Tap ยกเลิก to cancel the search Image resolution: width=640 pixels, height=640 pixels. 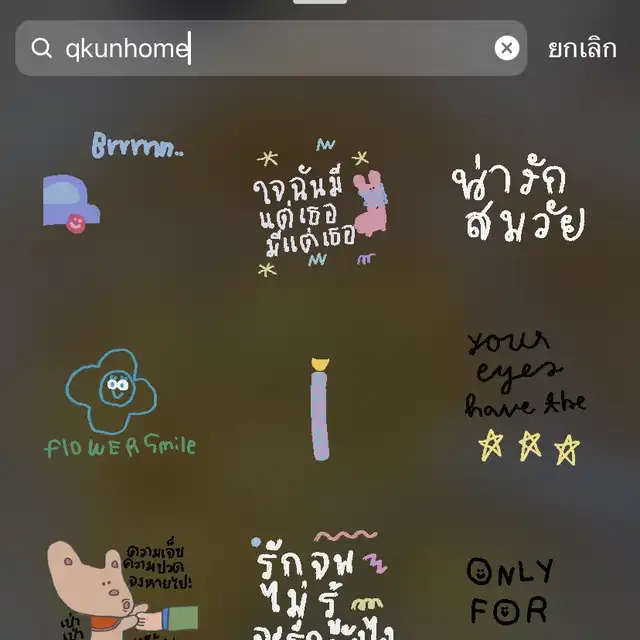582,49
